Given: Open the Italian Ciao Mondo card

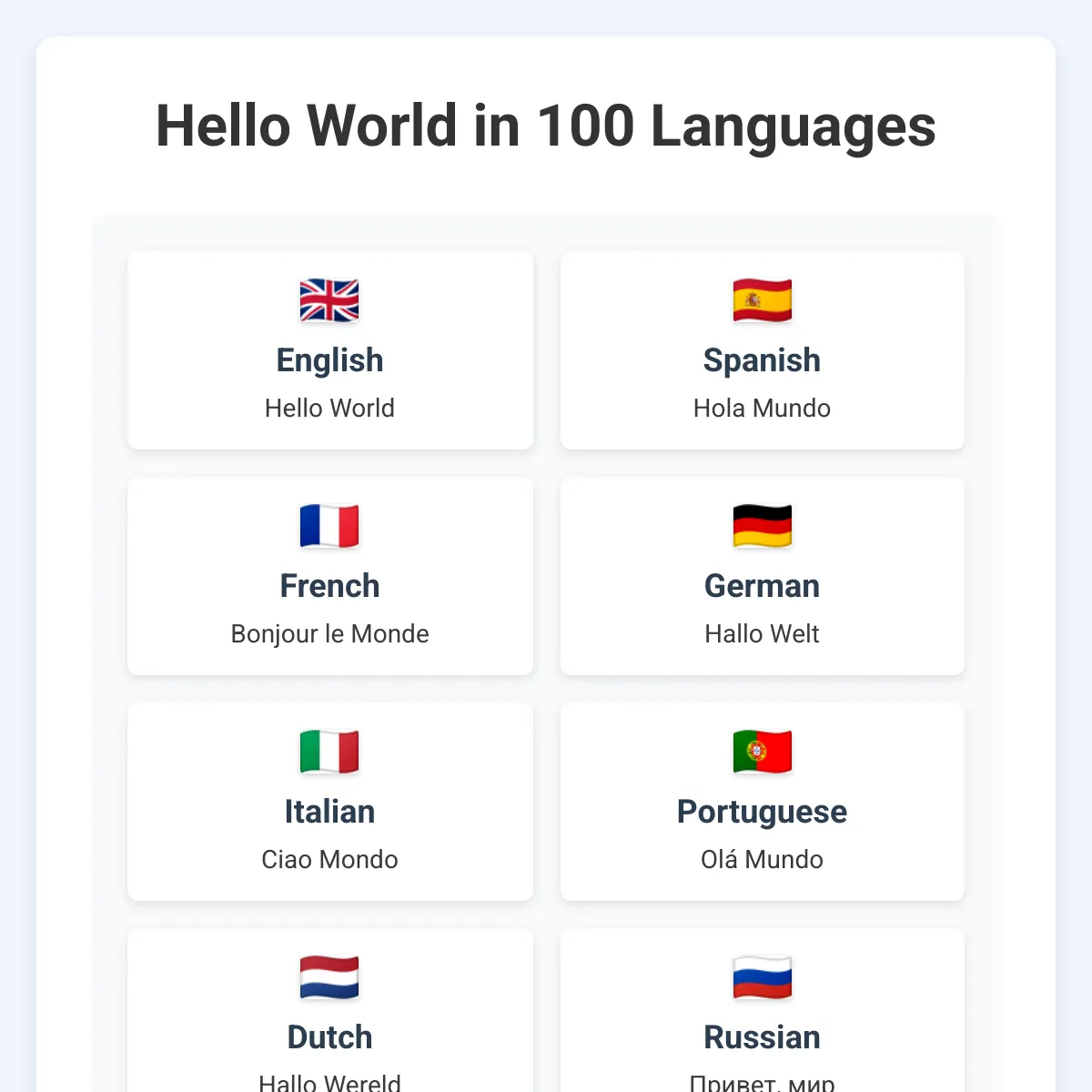Looking at the screenshot, I should [x=330, y=802].
